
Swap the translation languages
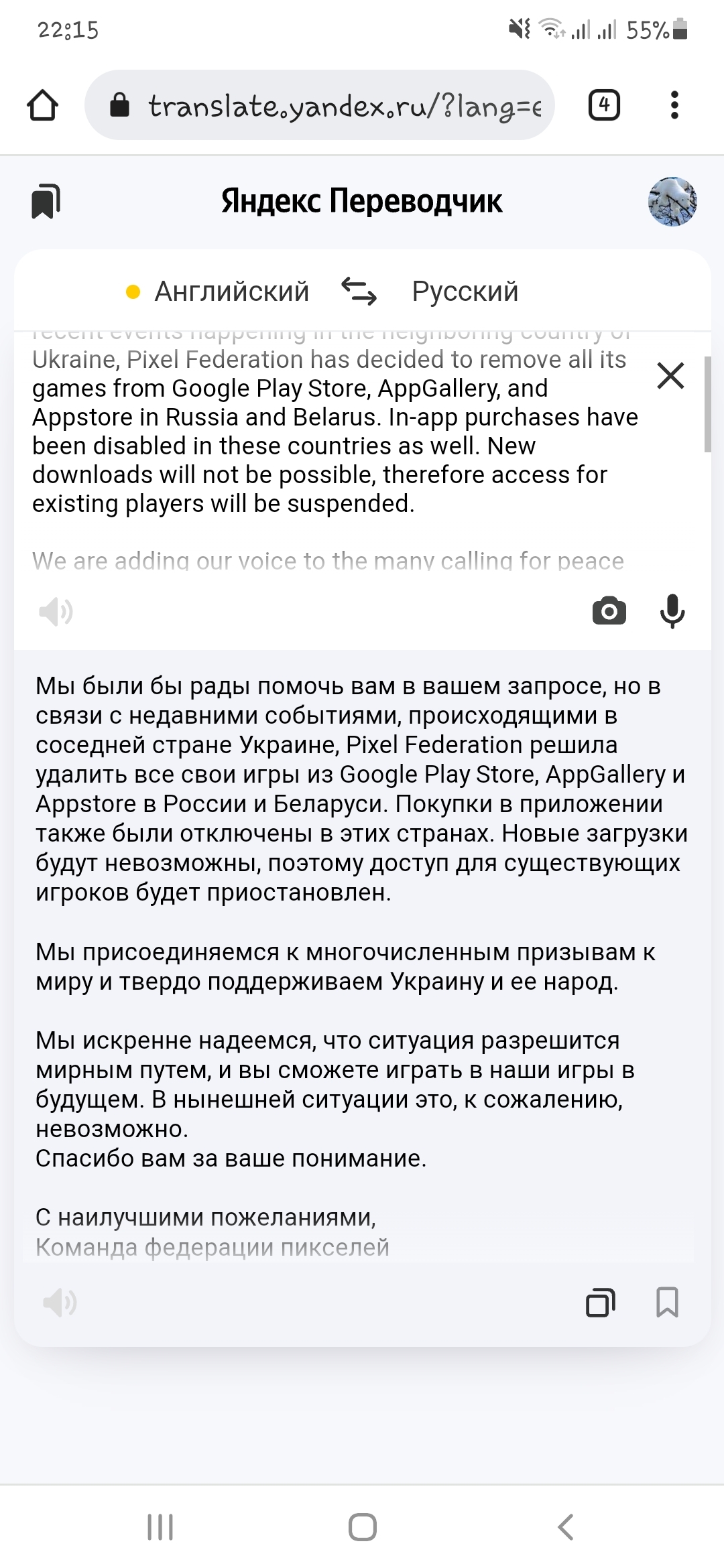pyautogui.click(x=359, y=291)
